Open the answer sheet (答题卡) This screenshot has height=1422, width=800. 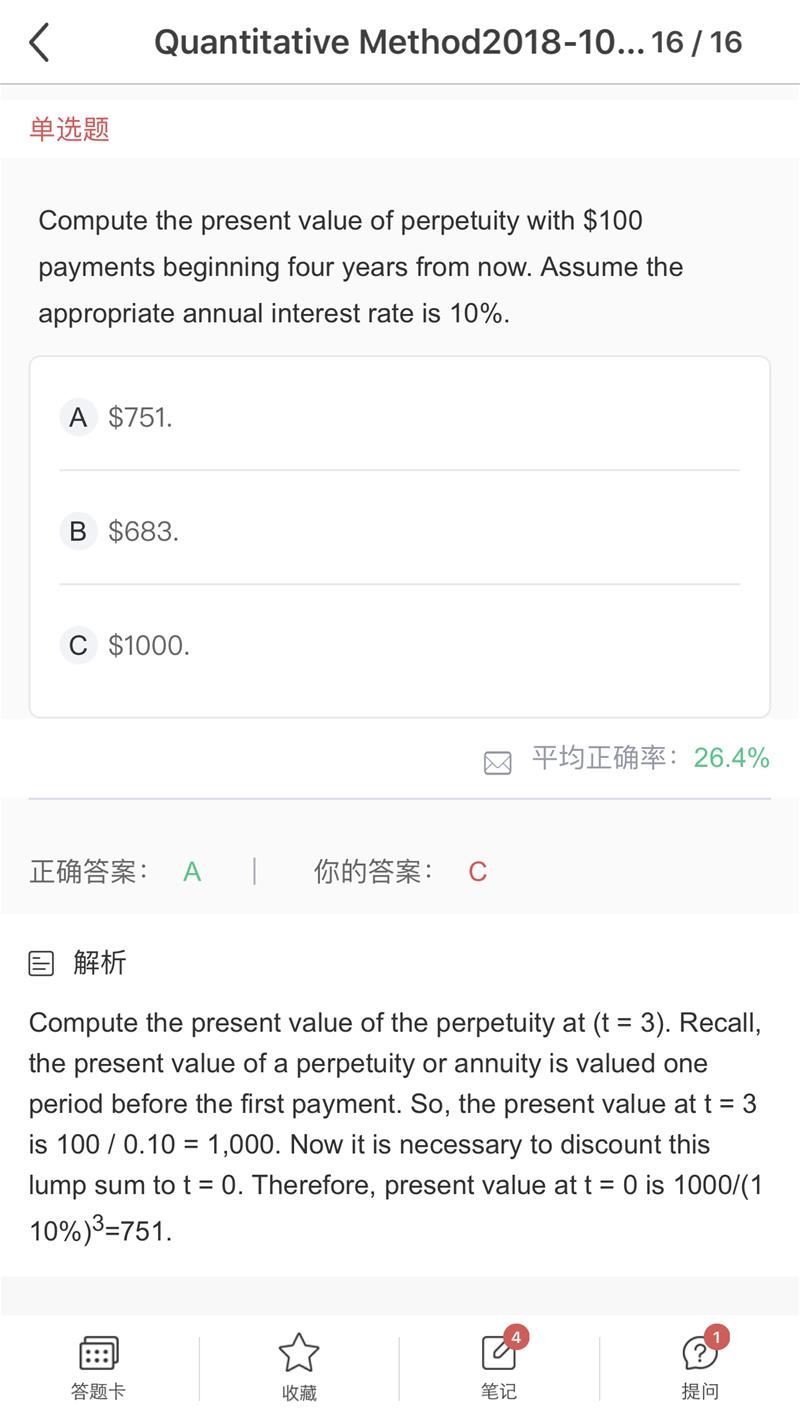(99, 1367)
